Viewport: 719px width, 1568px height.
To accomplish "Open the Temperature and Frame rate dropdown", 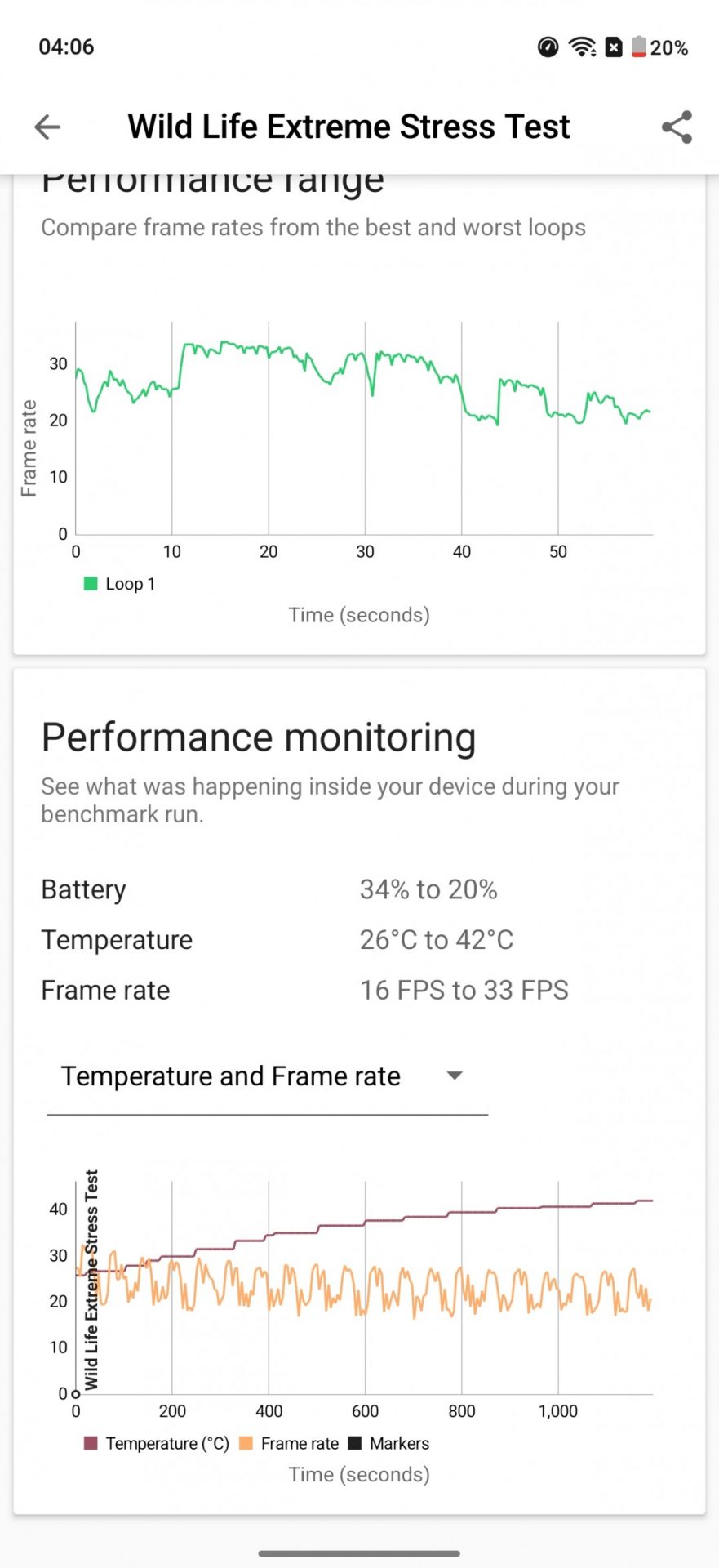I will [266, 1076].
